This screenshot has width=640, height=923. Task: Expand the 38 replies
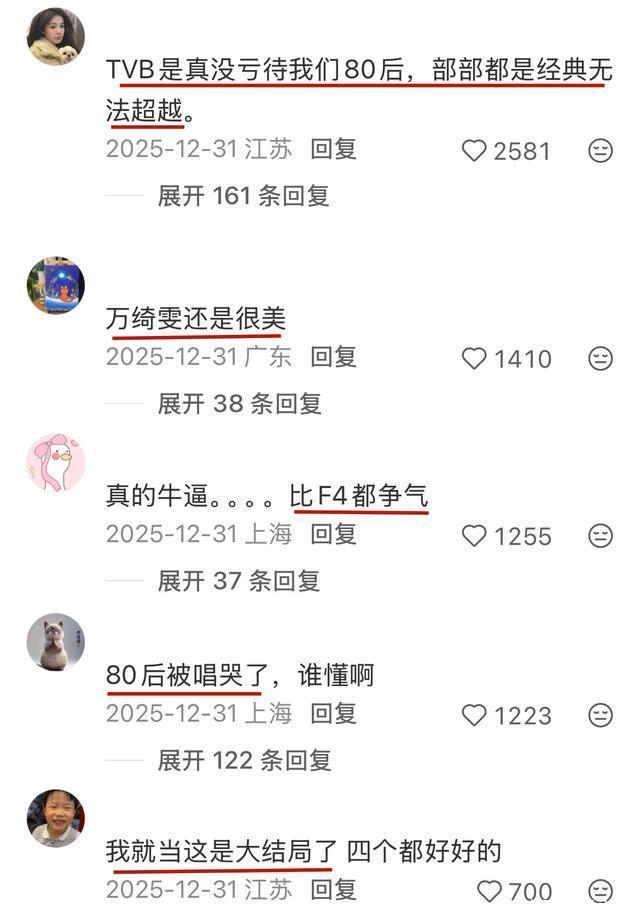(x=239, y=404)
